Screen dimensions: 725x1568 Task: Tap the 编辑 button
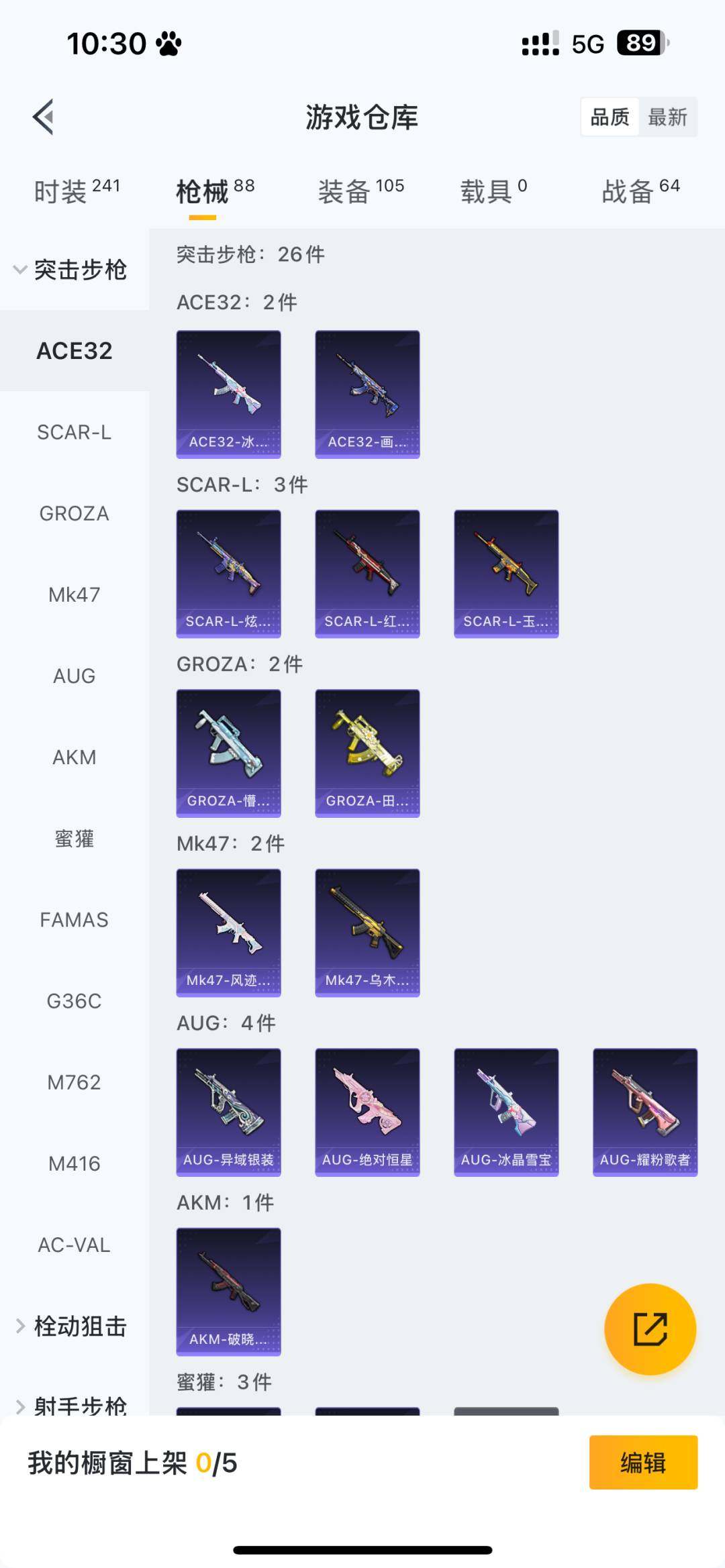click(643, 1463)
